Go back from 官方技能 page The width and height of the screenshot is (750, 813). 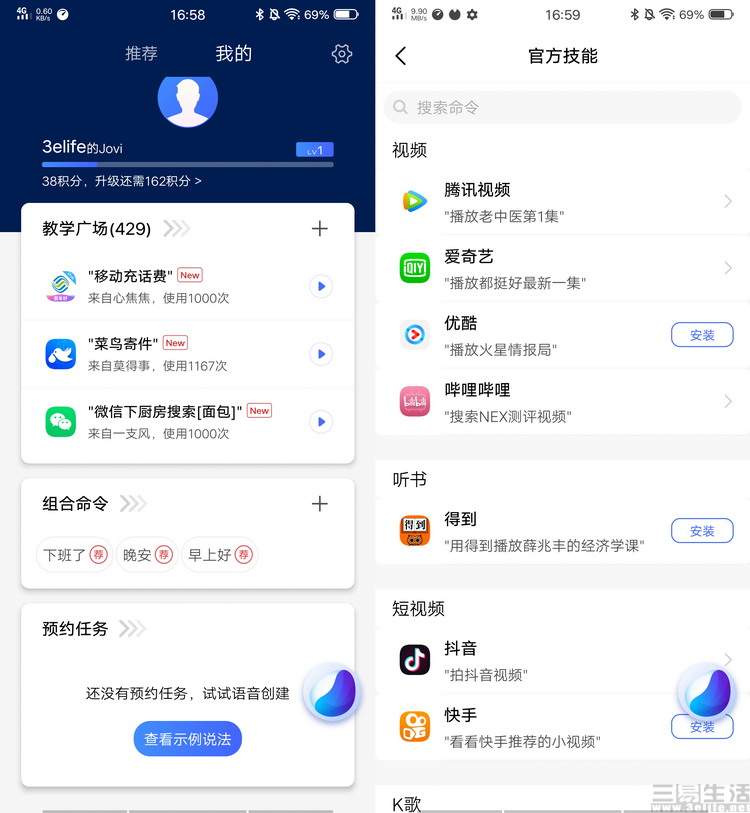tap(401, 56)
